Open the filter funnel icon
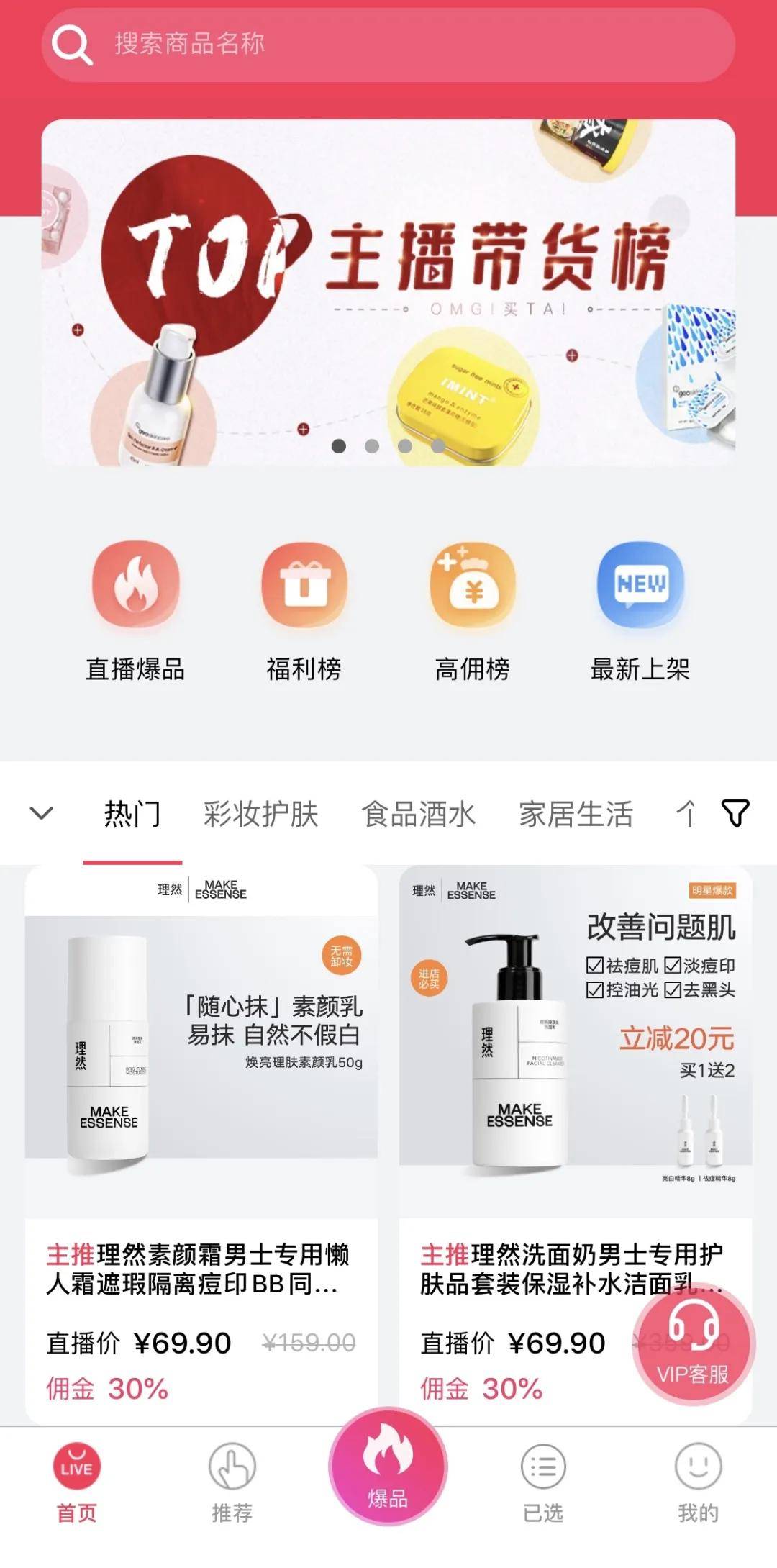The height and width of the screenshot is (1568, 777). (735, 813)
